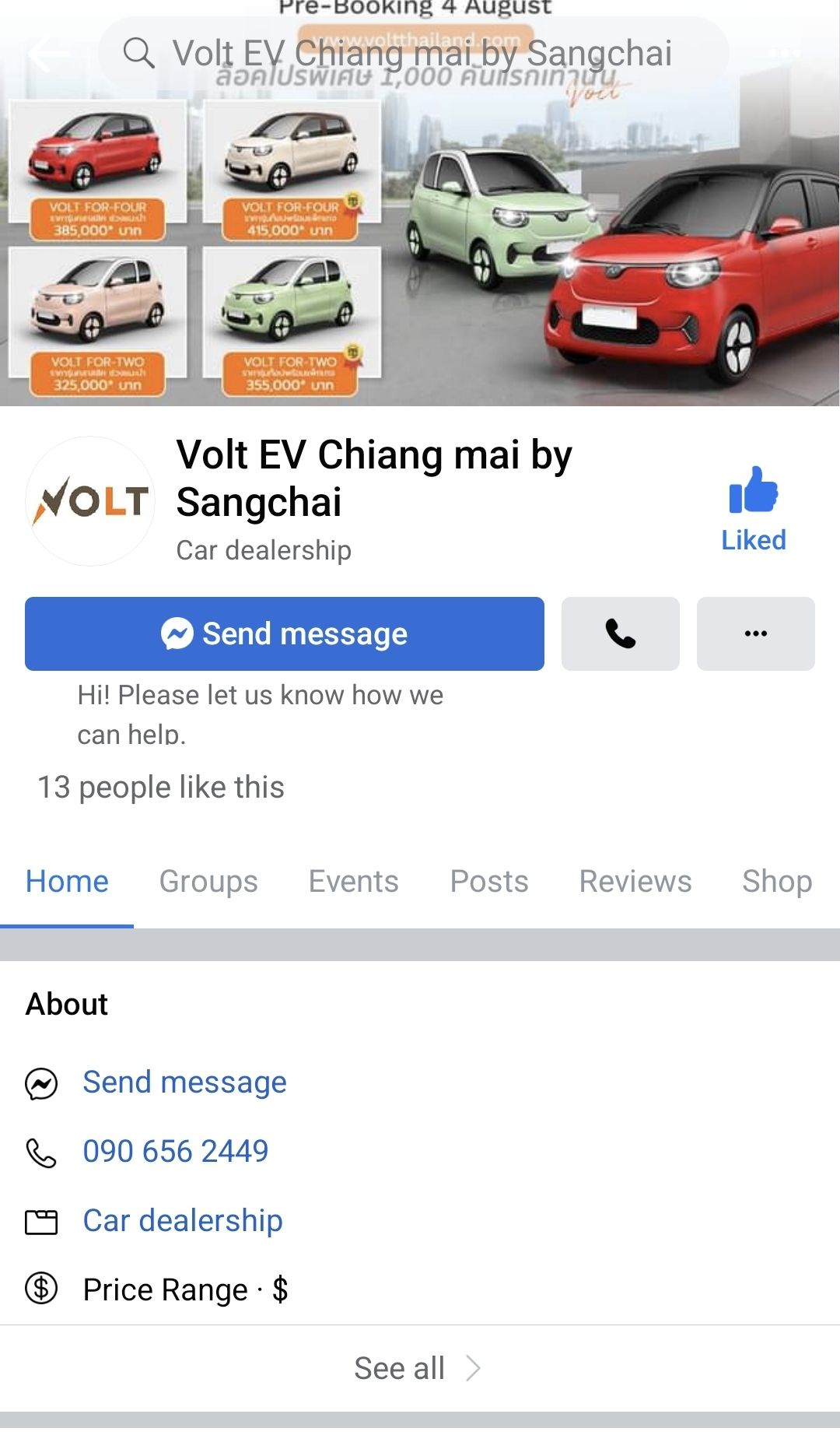Open the search box with the page name
The height and width of the screenshot is (1435, 840).
point(413,54)
